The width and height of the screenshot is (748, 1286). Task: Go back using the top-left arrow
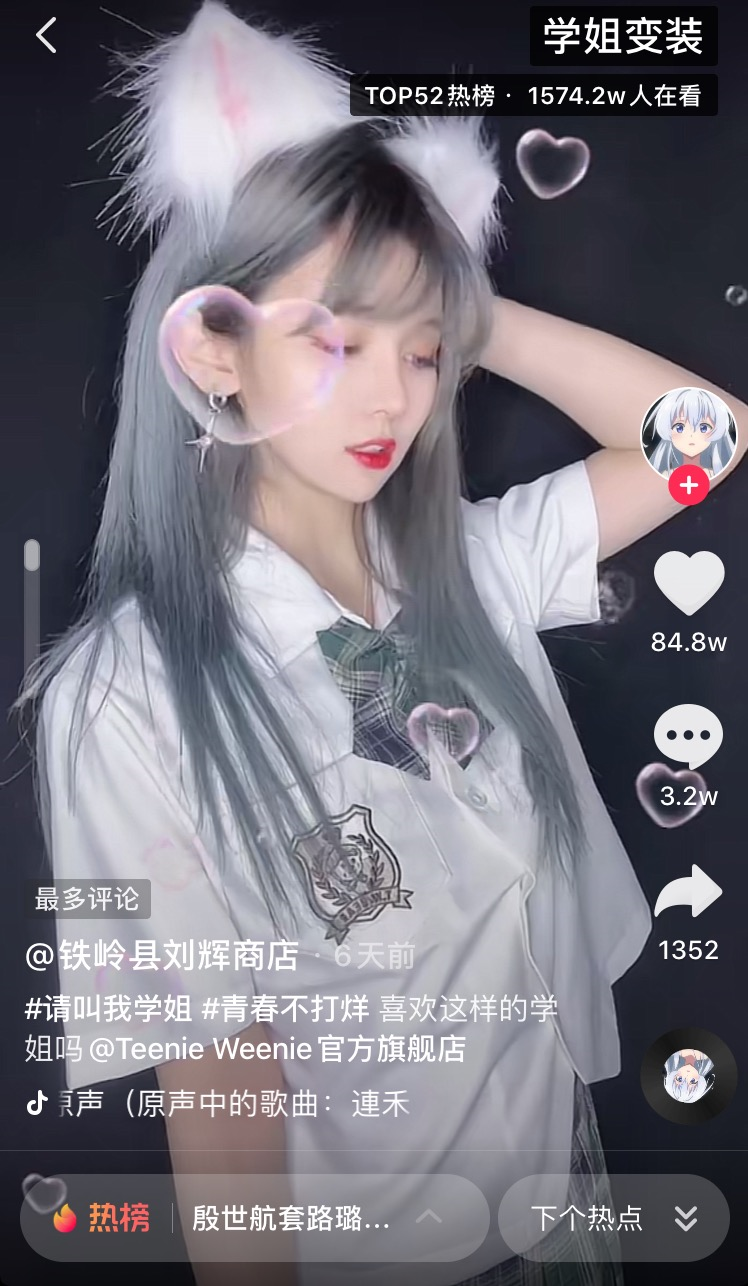click(x=46, y=36)
